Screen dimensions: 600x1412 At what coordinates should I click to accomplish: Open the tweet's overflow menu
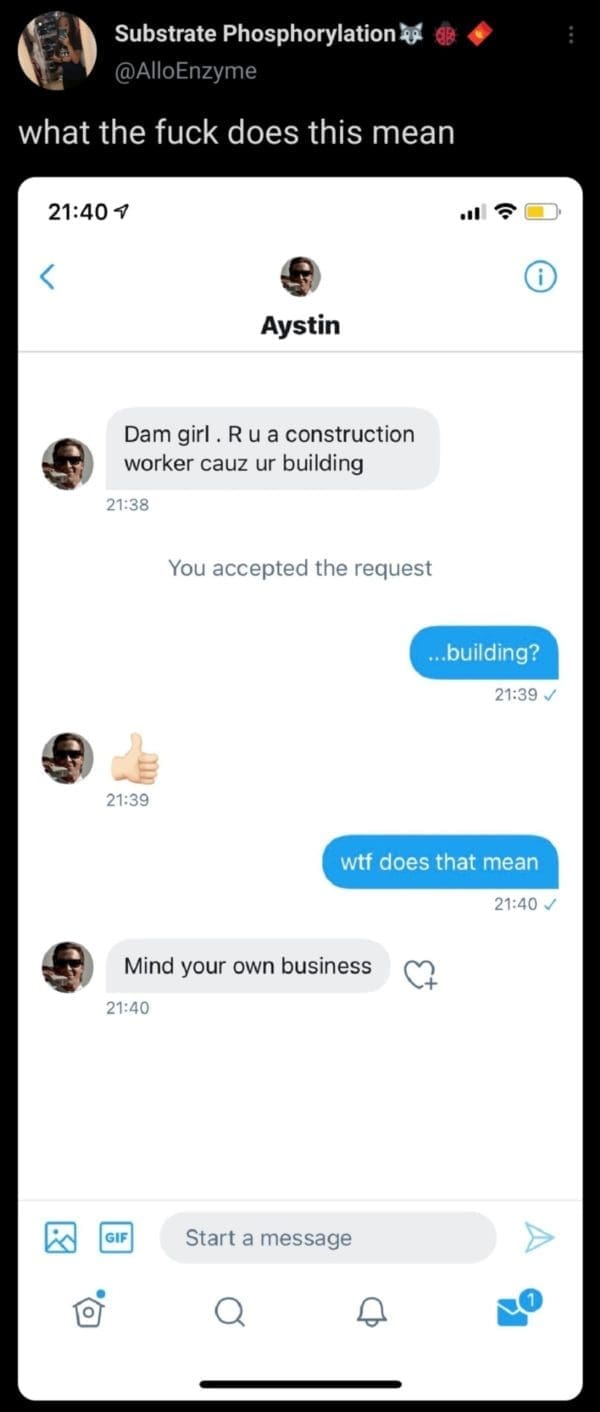(571, 35)
